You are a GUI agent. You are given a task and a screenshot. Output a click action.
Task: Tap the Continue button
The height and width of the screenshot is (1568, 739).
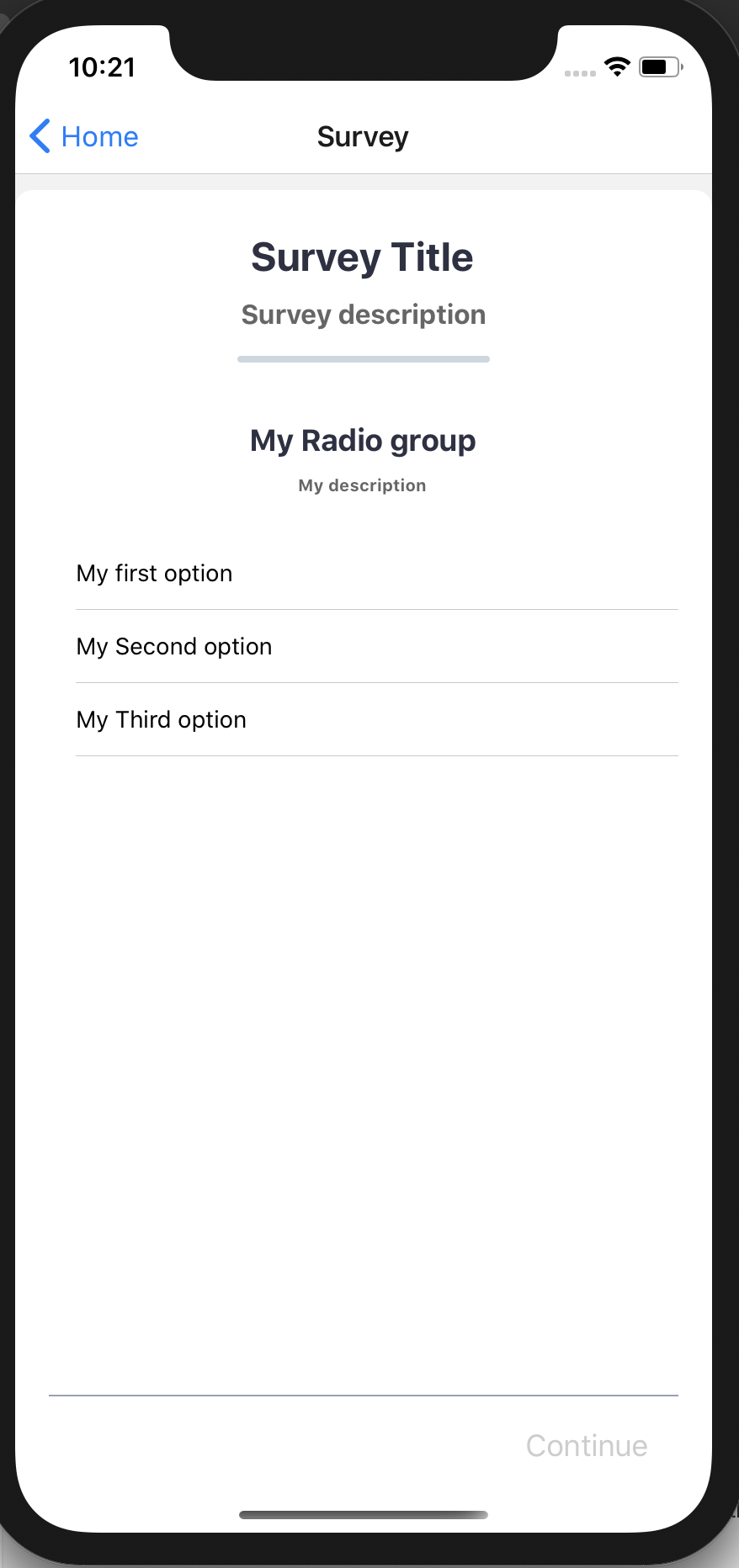[587, 1446]
